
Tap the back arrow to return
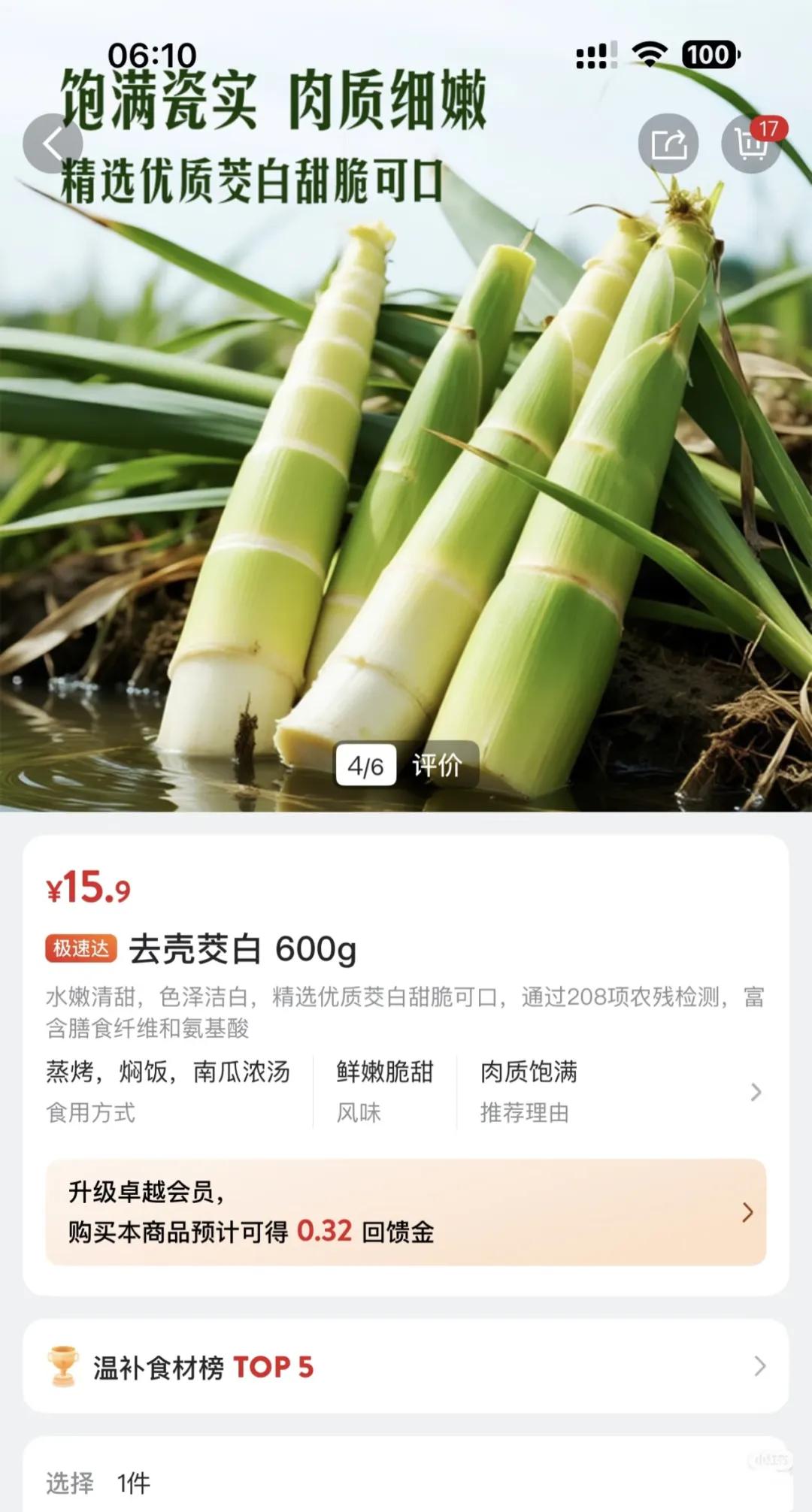pyautogui.click(x=54, y=143)
